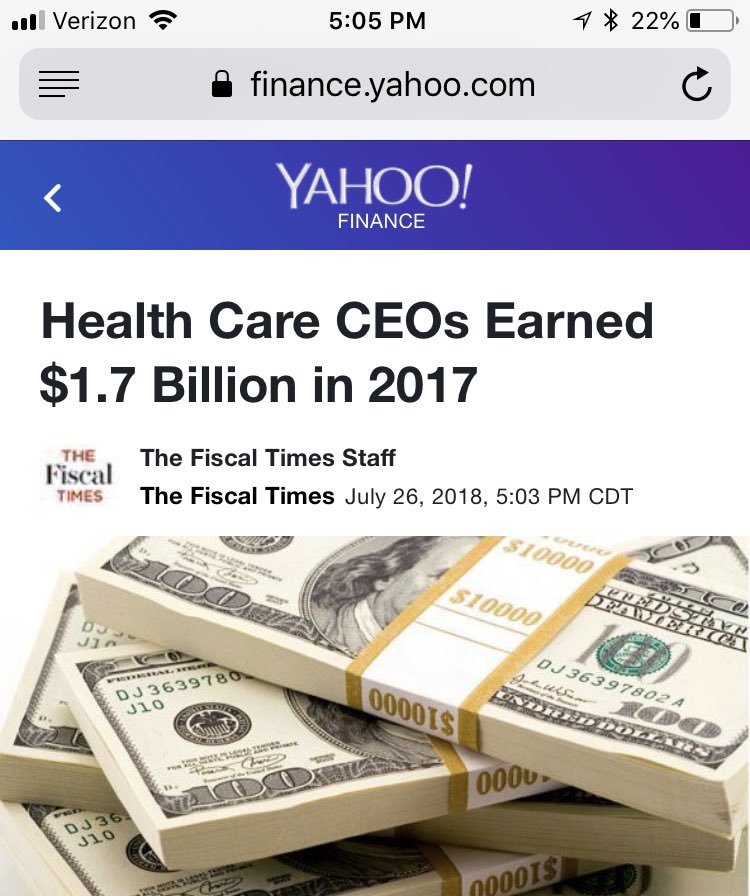Reload the finance.yahoo.com page
The height and width of the screenshot is (896, 750).
696,85
